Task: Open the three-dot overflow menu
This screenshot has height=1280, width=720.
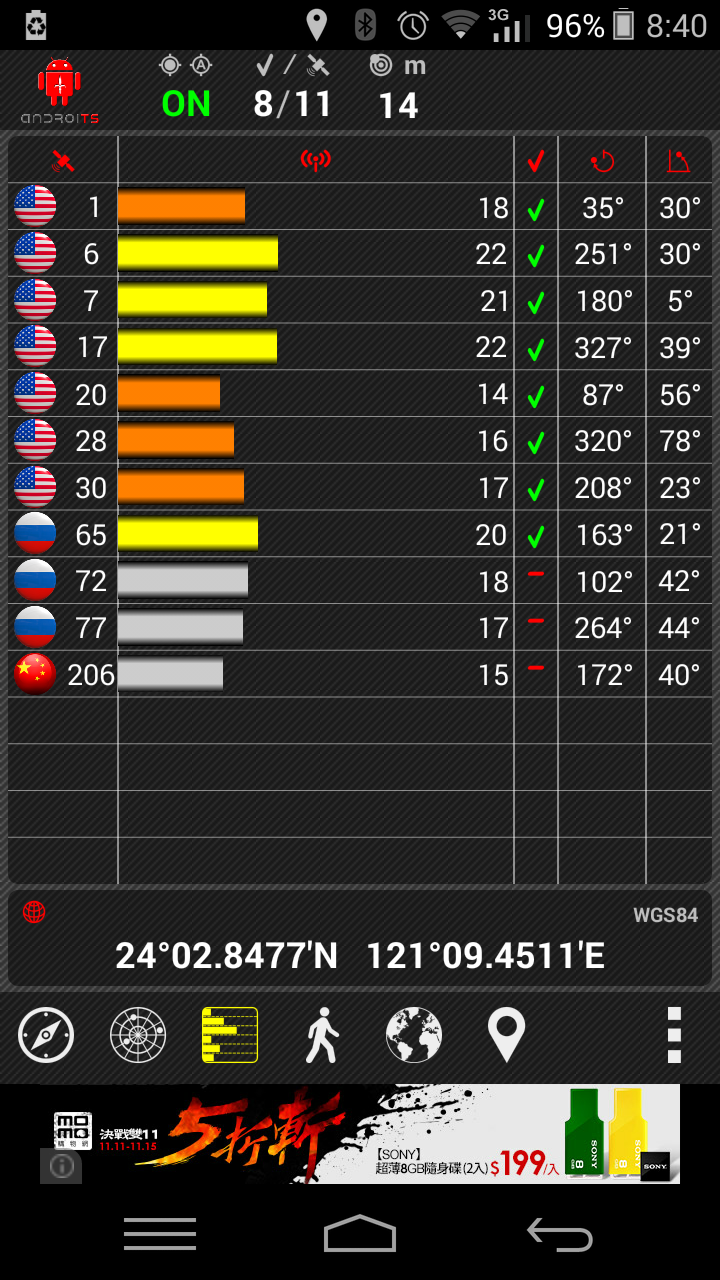Action: [x=674, y=1035]
